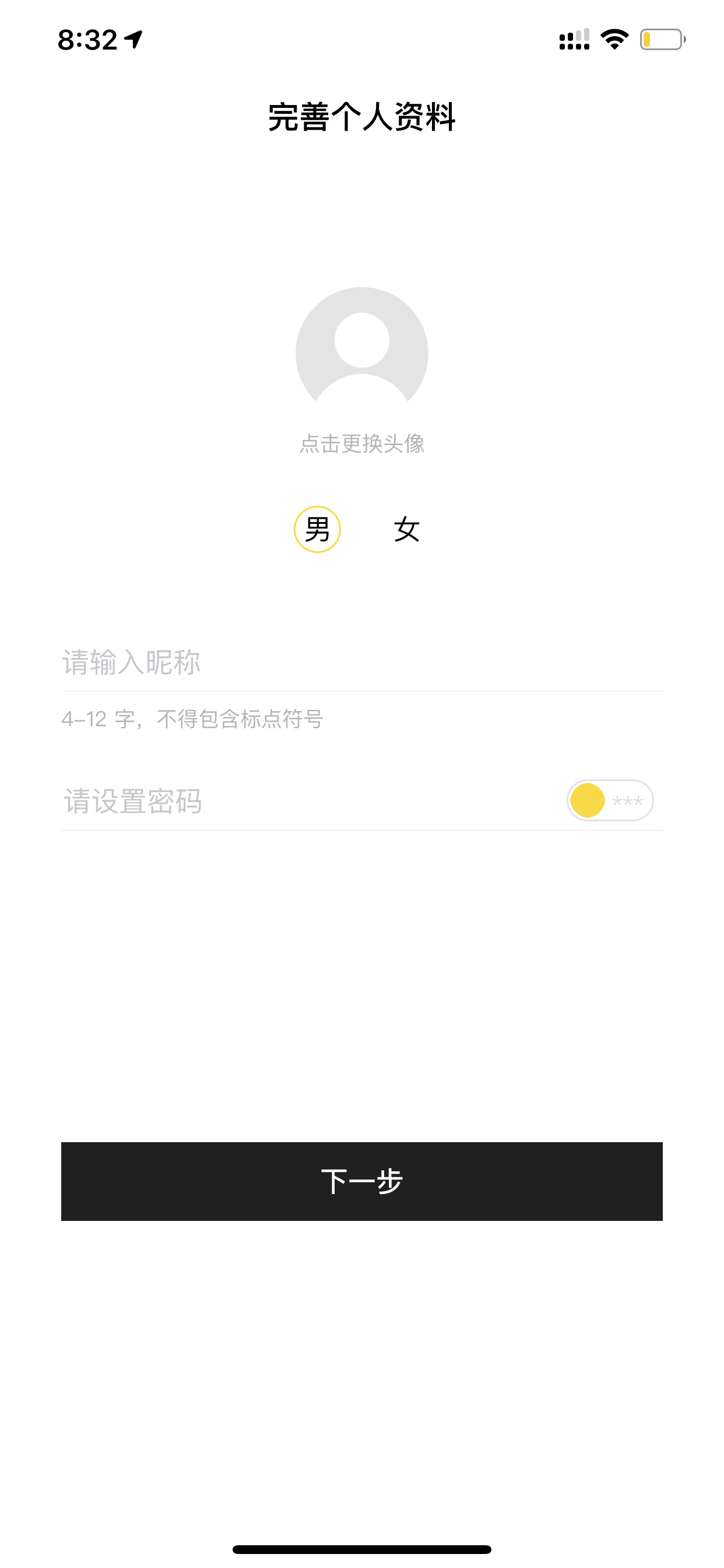This screenshot has width=724, height=1568.
Task: Focus the 请输入昵称 nickname field
Action: coord(362,662)
